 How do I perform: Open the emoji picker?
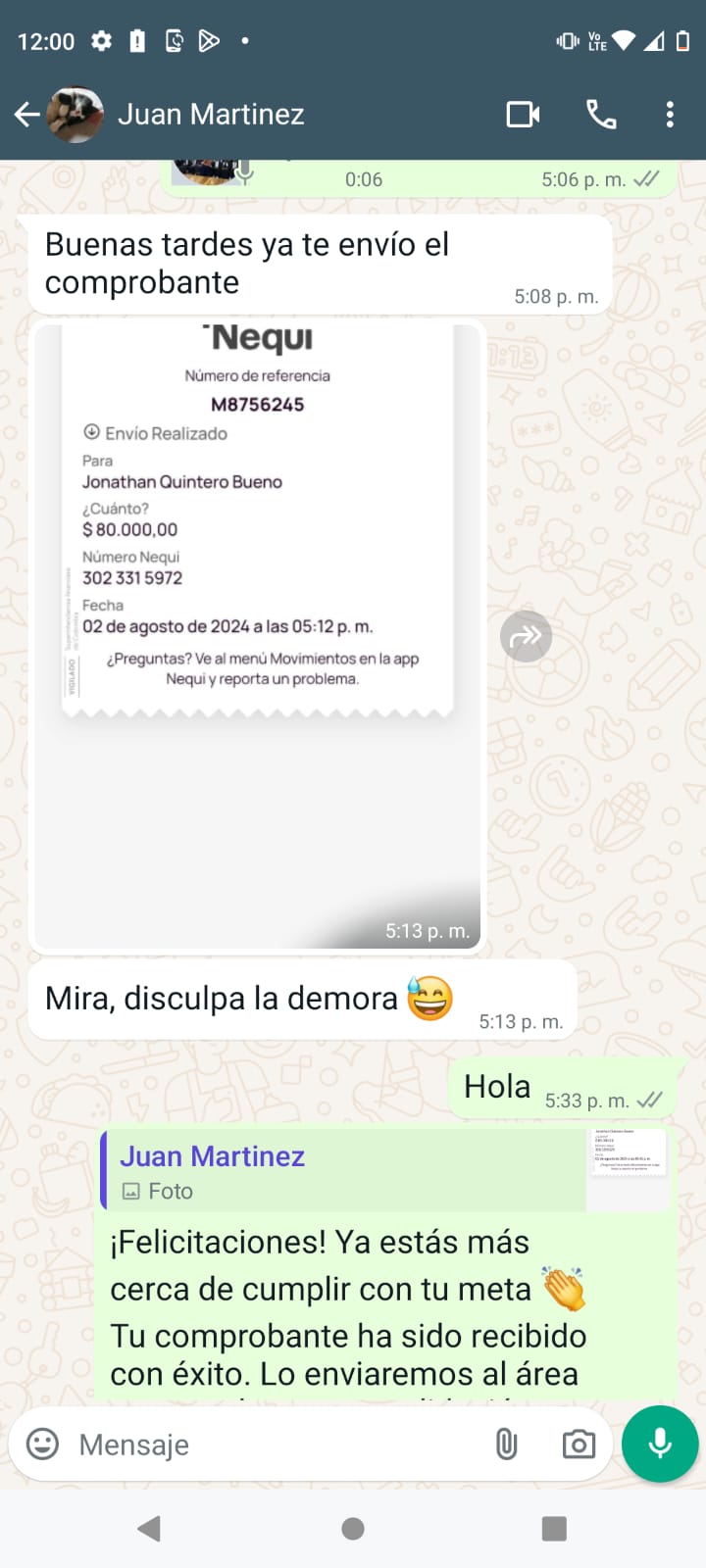click(x=42, y=1444)
